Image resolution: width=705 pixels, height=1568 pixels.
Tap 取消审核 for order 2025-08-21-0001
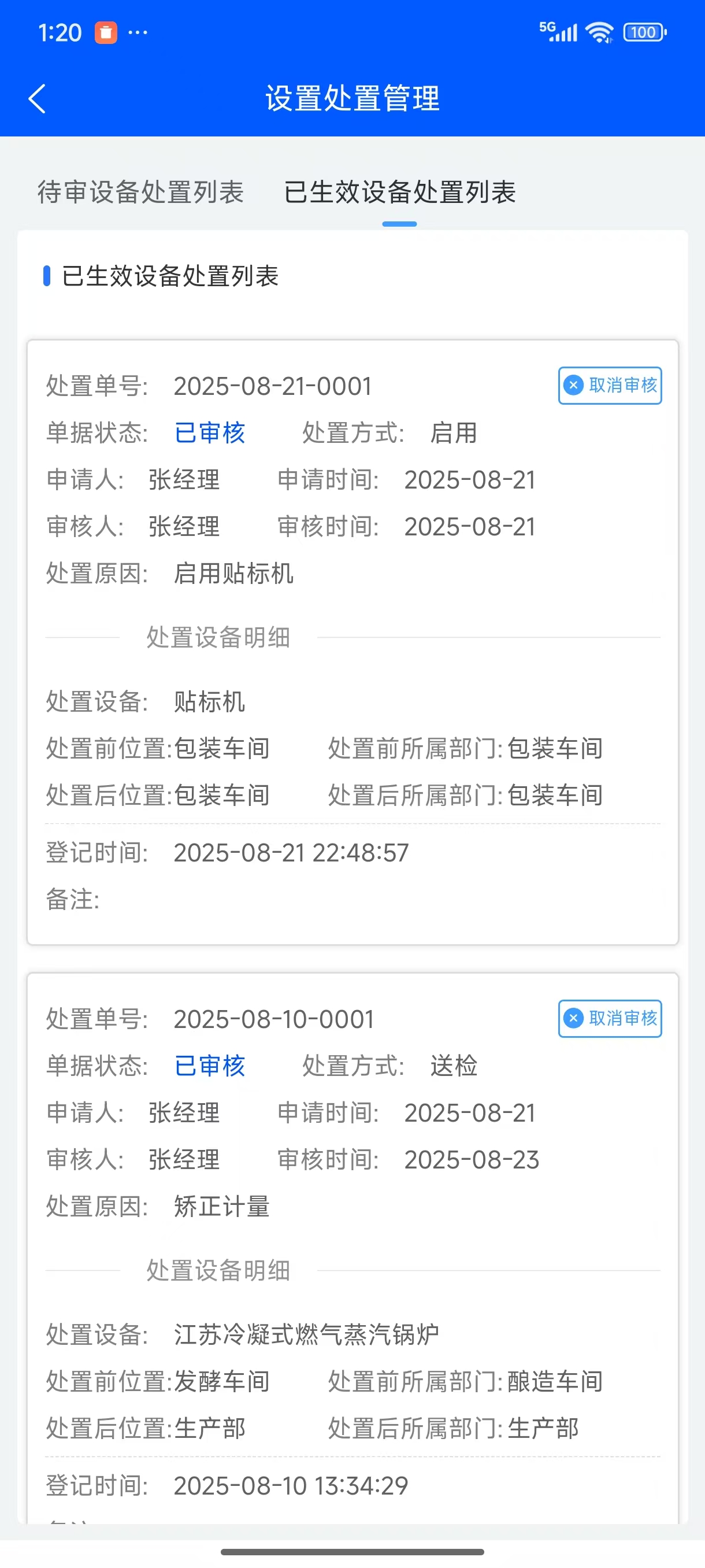pyautogui.click(x=610, y=385)
